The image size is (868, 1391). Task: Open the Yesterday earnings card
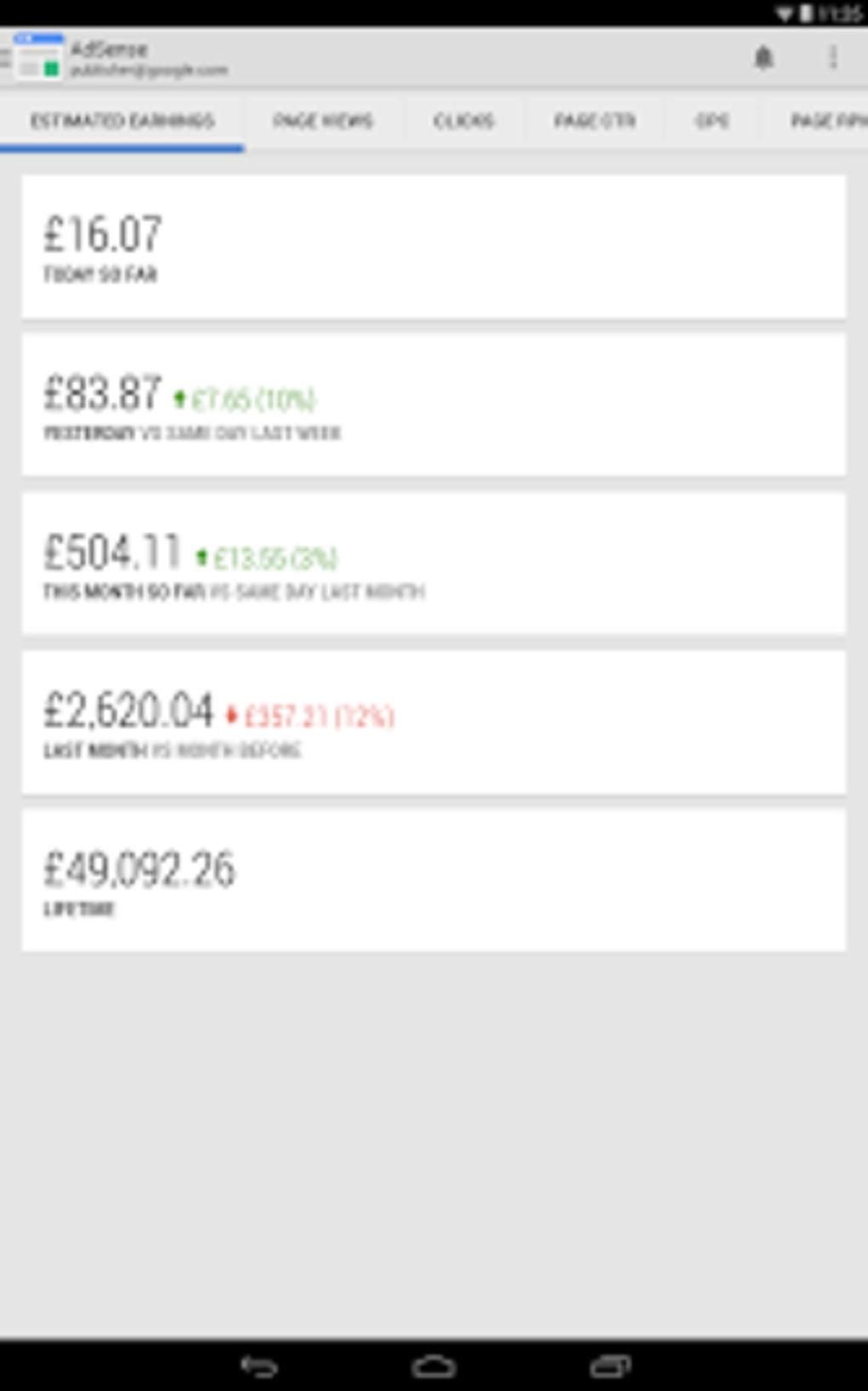coord(434,405)
